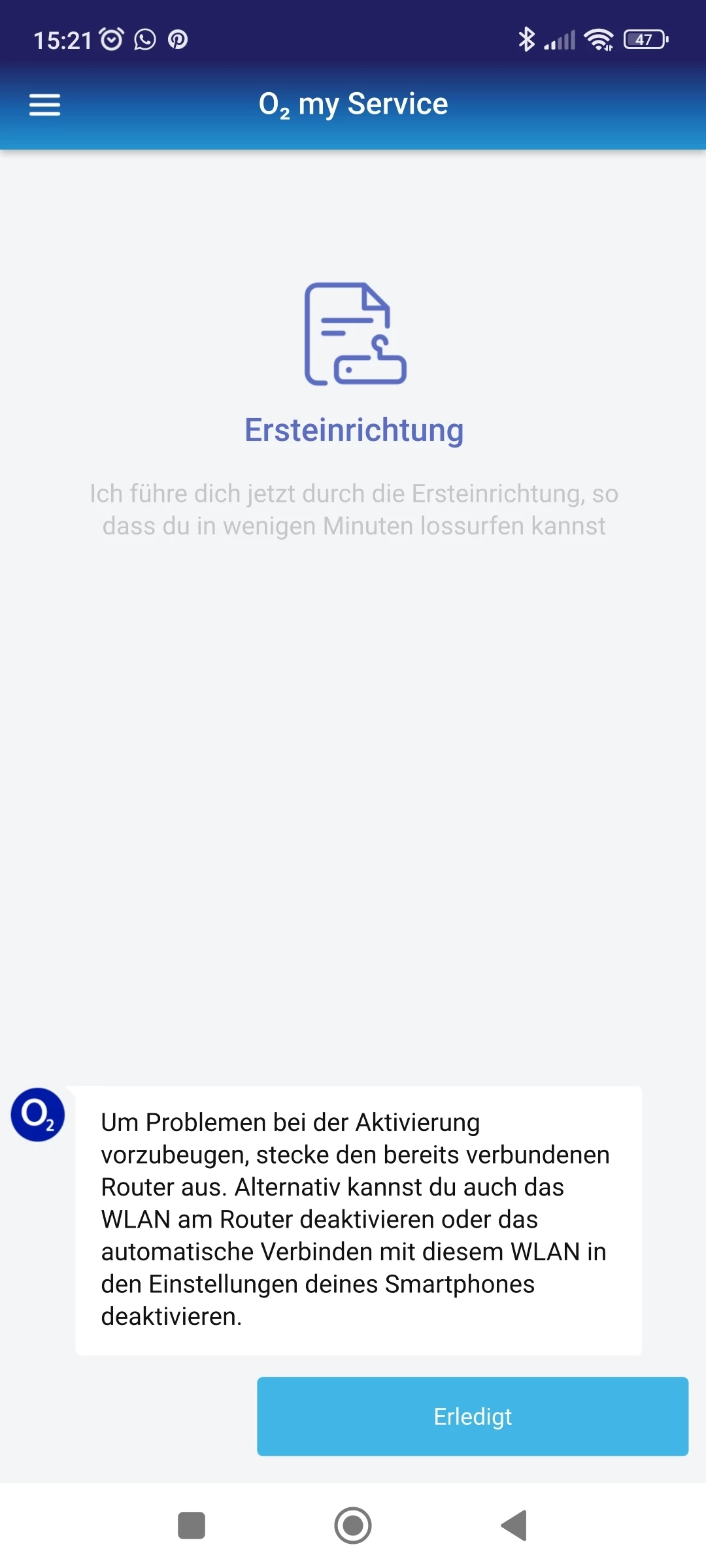Go to the phone's home screen
Viewport: 706px width, 1568px height.
353,1526
